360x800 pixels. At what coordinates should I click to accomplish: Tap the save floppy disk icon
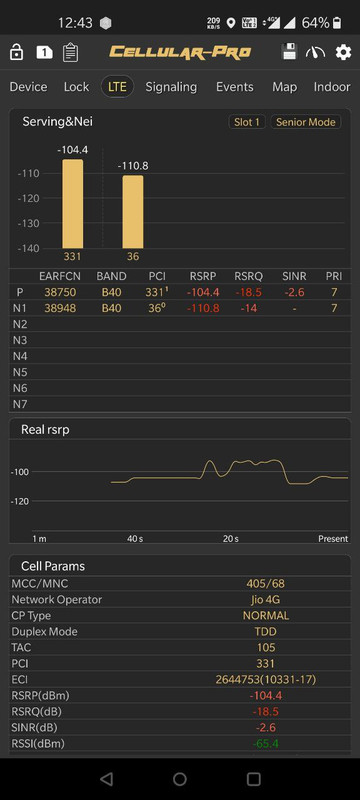pyautogui.click(x=289, y=52)
